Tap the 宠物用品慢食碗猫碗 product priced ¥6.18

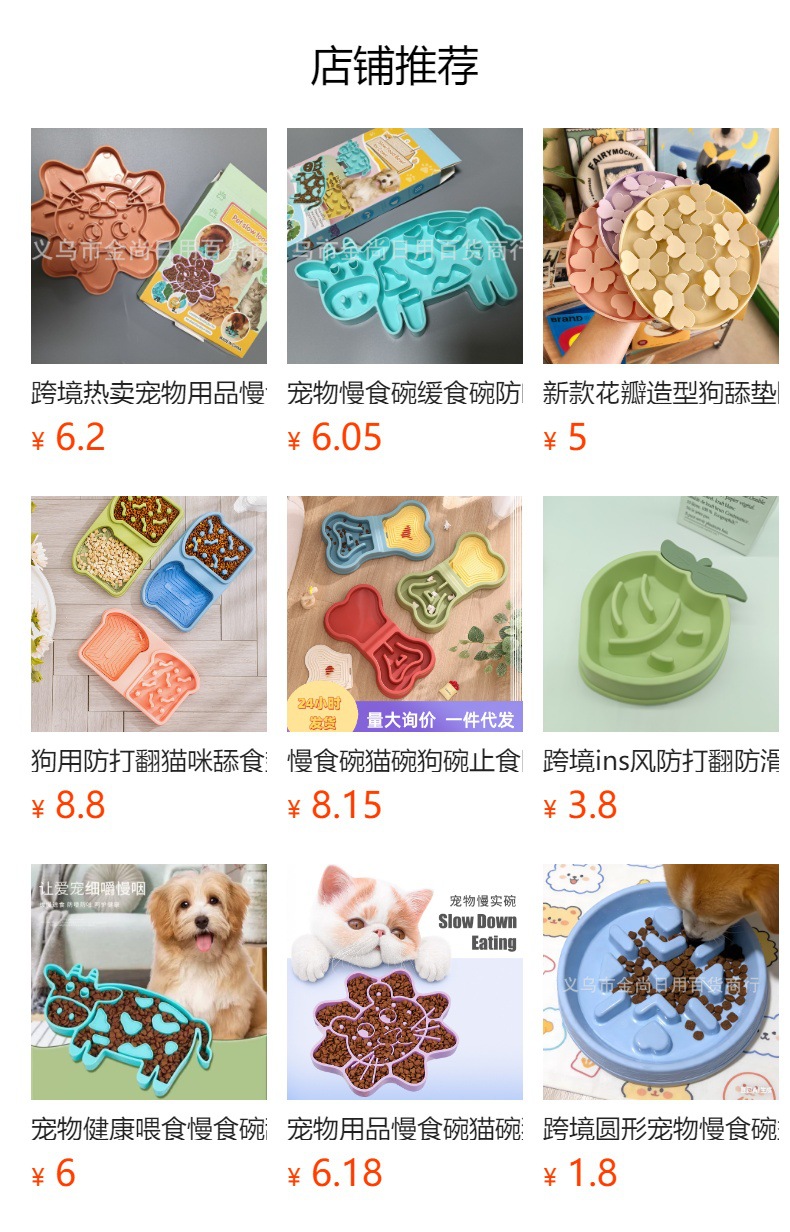(x=405, y=1028)
